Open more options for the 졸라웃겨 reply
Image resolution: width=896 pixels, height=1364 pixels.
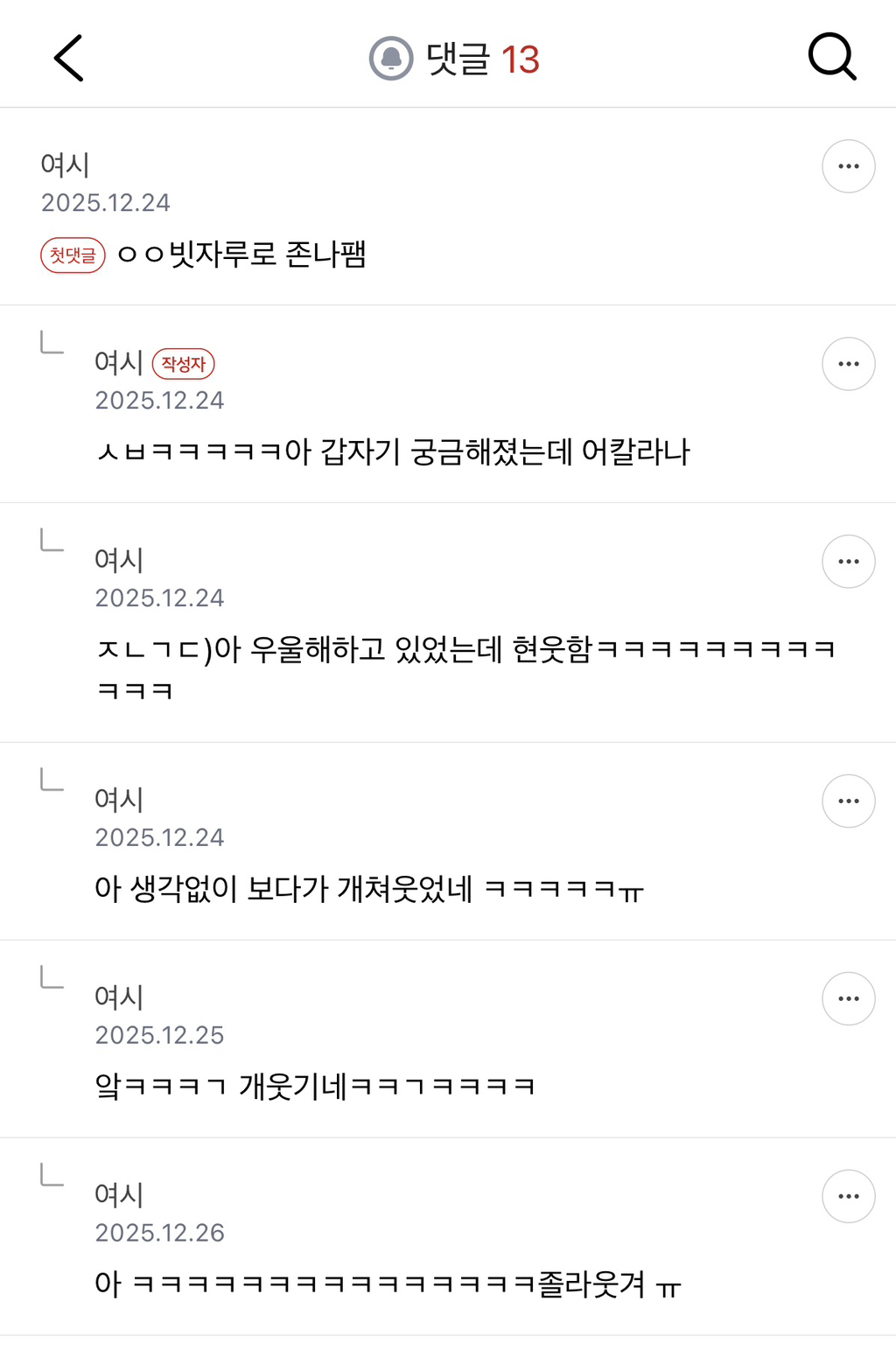(849, 1197)
